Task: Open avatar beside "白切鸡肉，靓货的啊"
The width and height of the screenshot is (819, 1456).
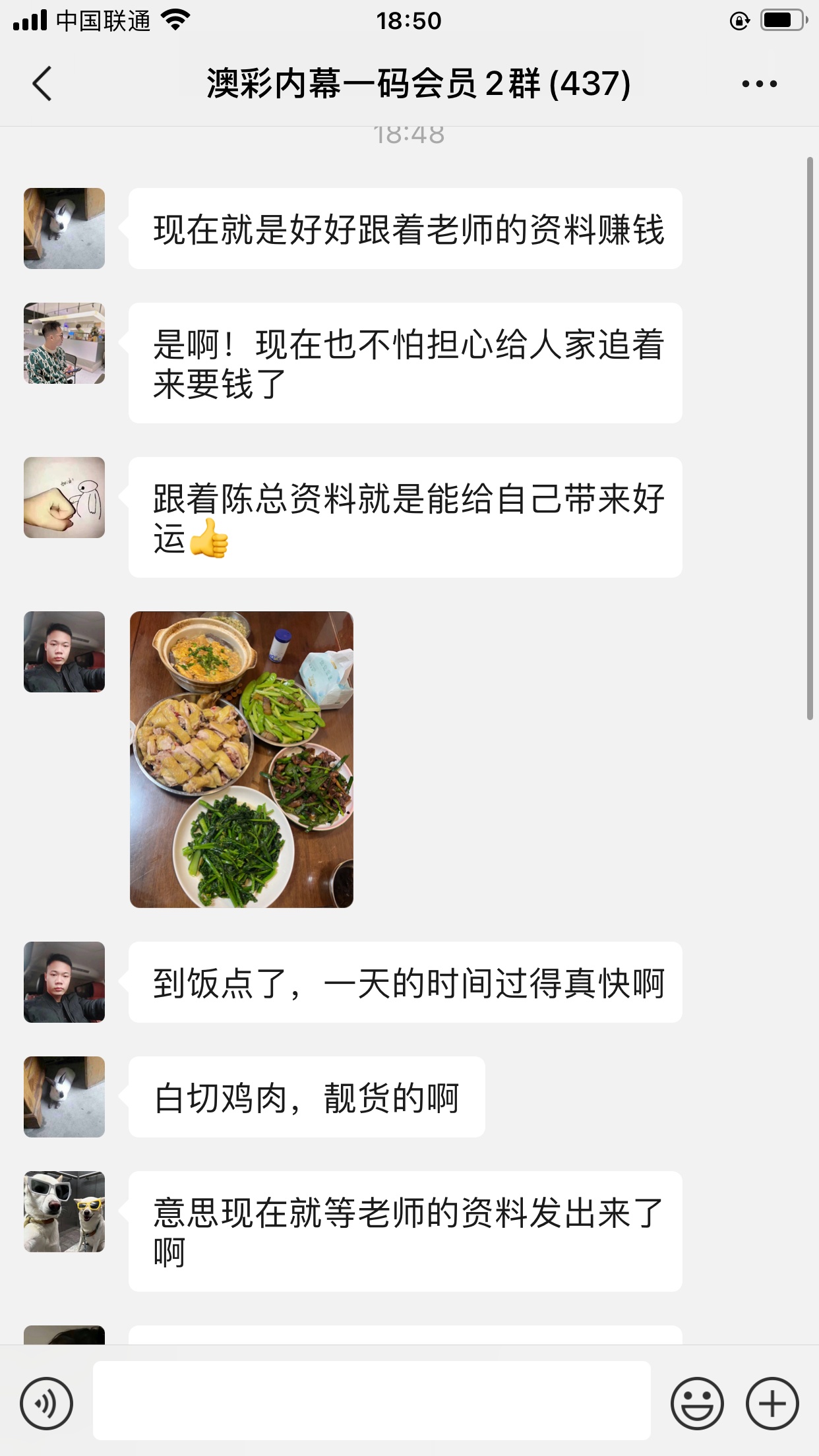Action: (64, 1097)
